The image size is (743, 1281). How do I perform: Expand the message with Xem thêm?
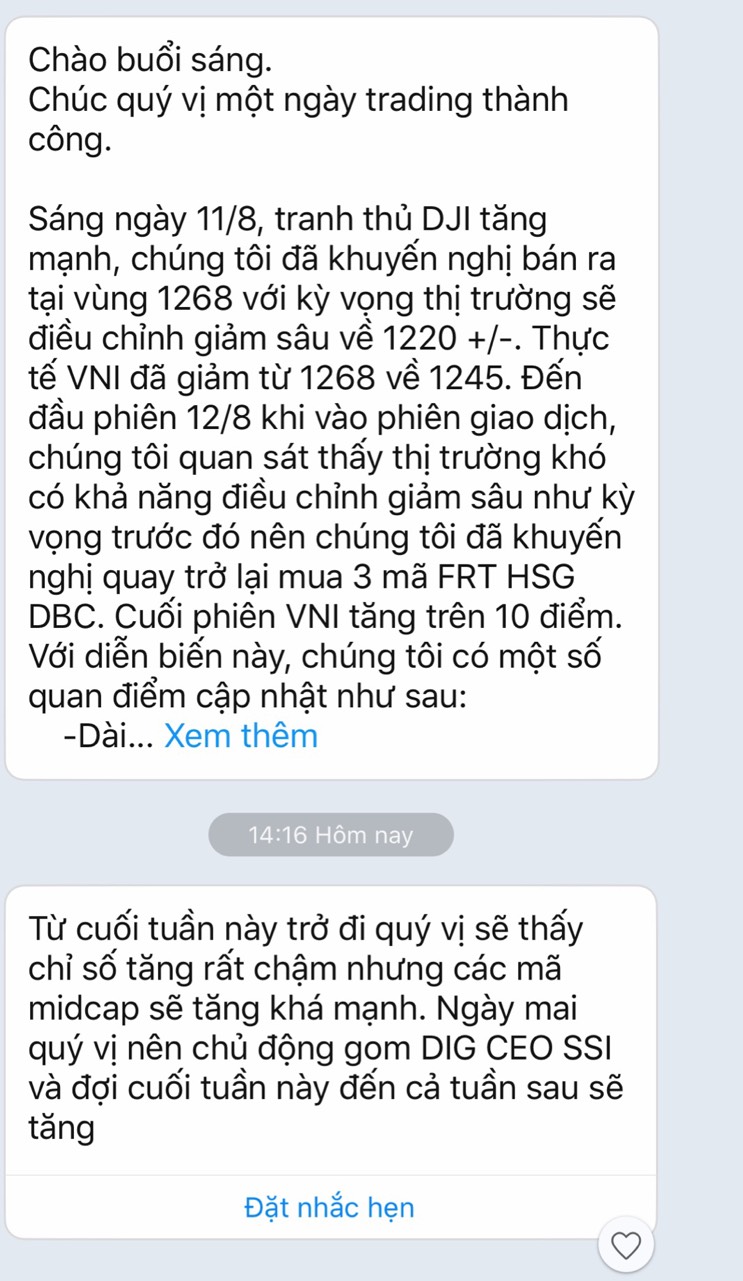240,736
